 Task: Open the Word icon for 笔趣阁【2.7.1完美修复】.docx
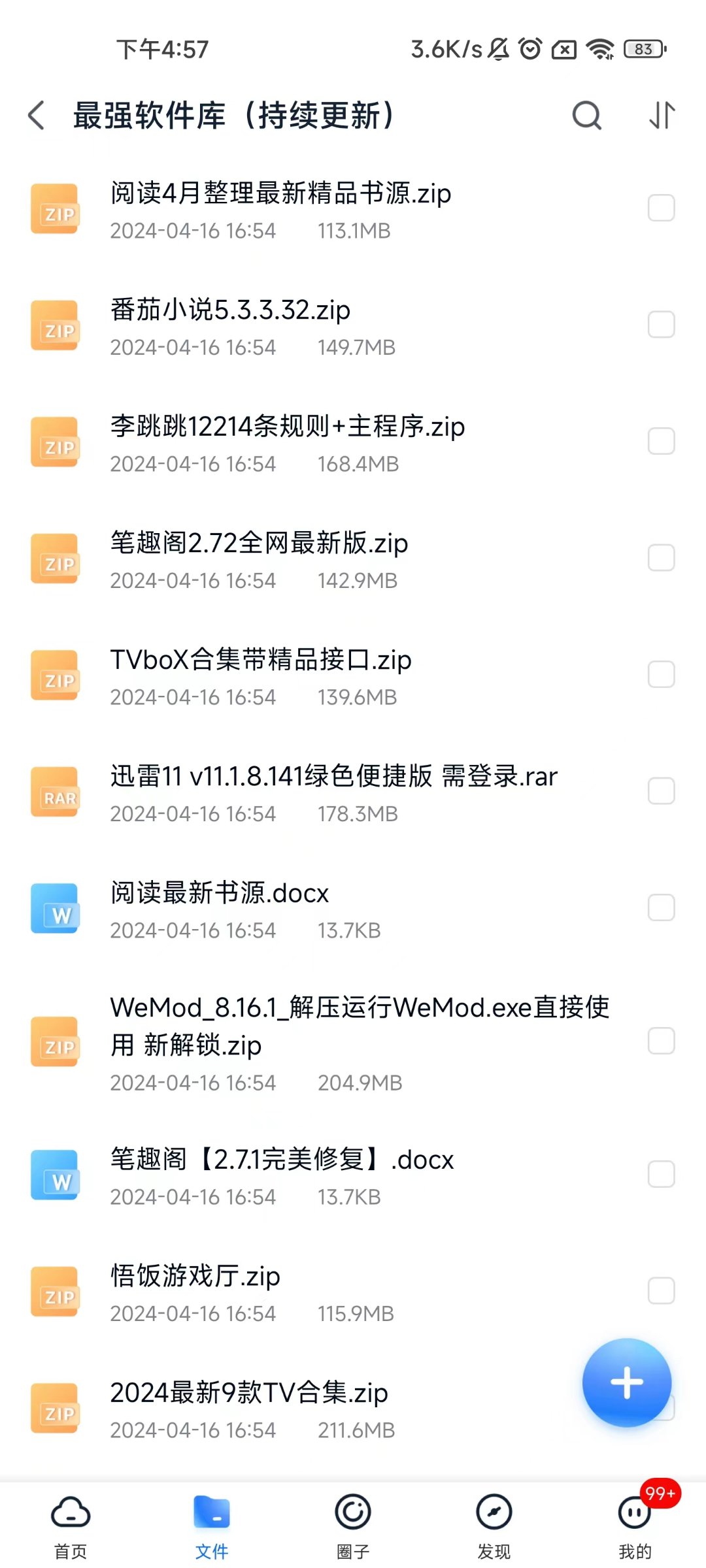[x=55, y=1176]
